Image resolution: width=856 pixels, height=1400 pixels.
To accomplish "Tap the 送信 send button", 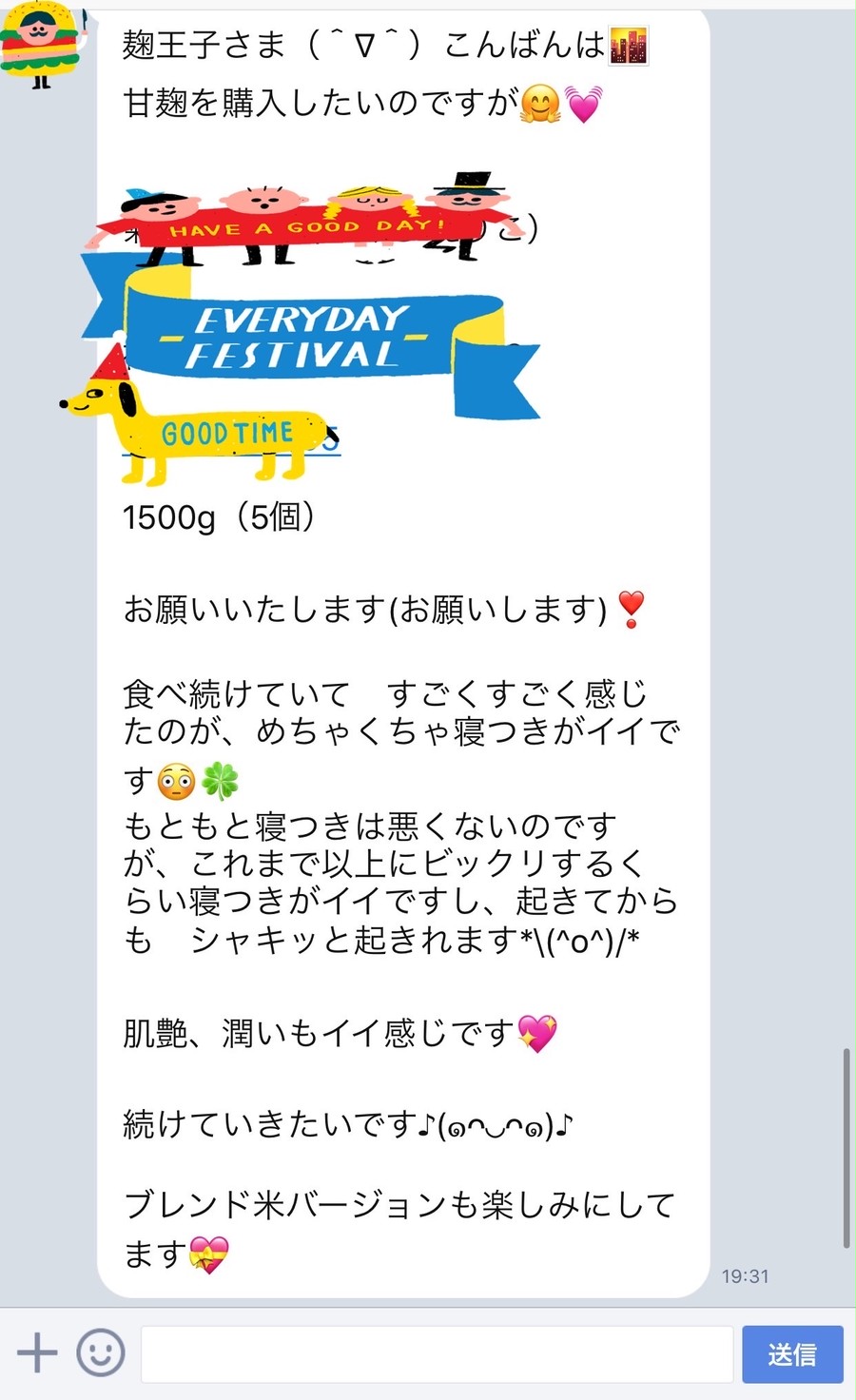I will (791, 1354).
